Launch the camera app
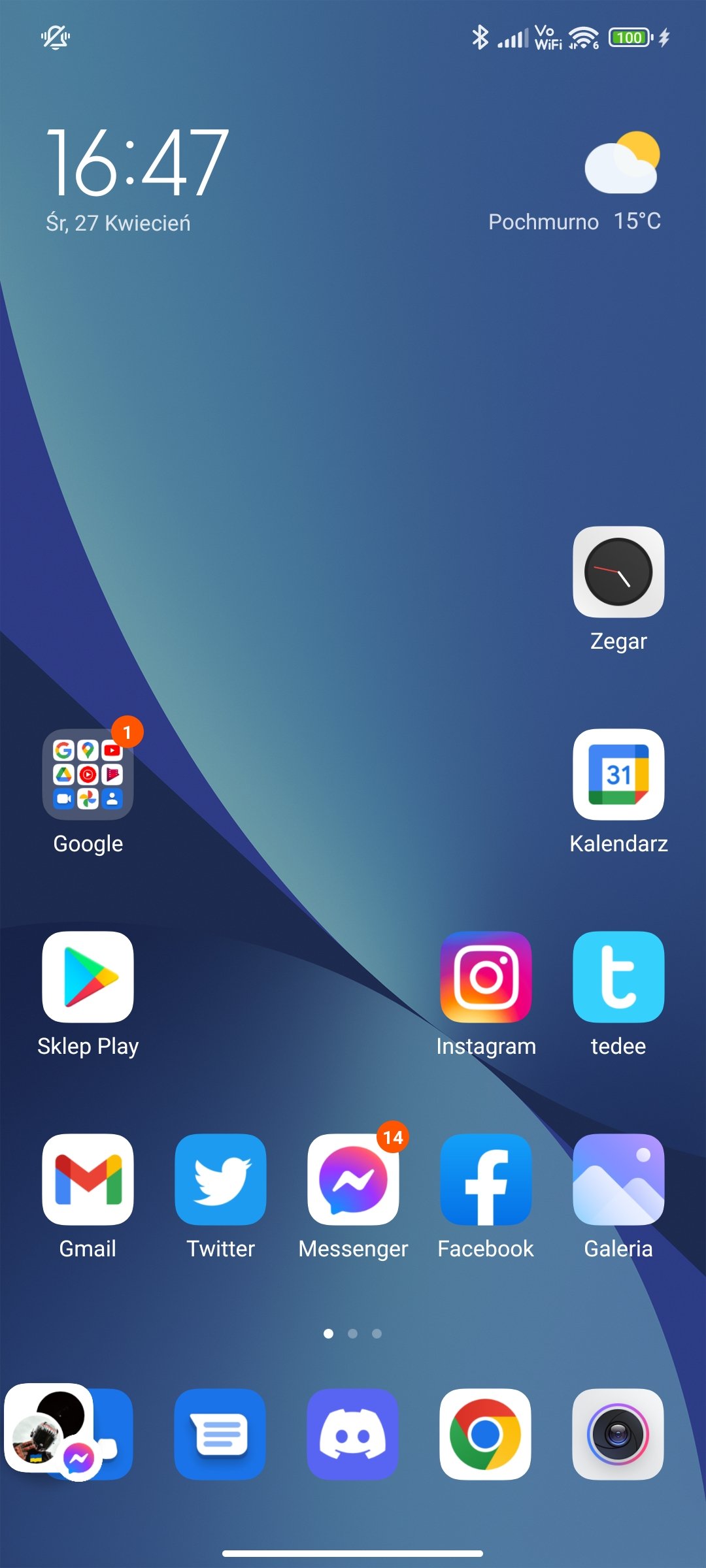 point(618,1434)
